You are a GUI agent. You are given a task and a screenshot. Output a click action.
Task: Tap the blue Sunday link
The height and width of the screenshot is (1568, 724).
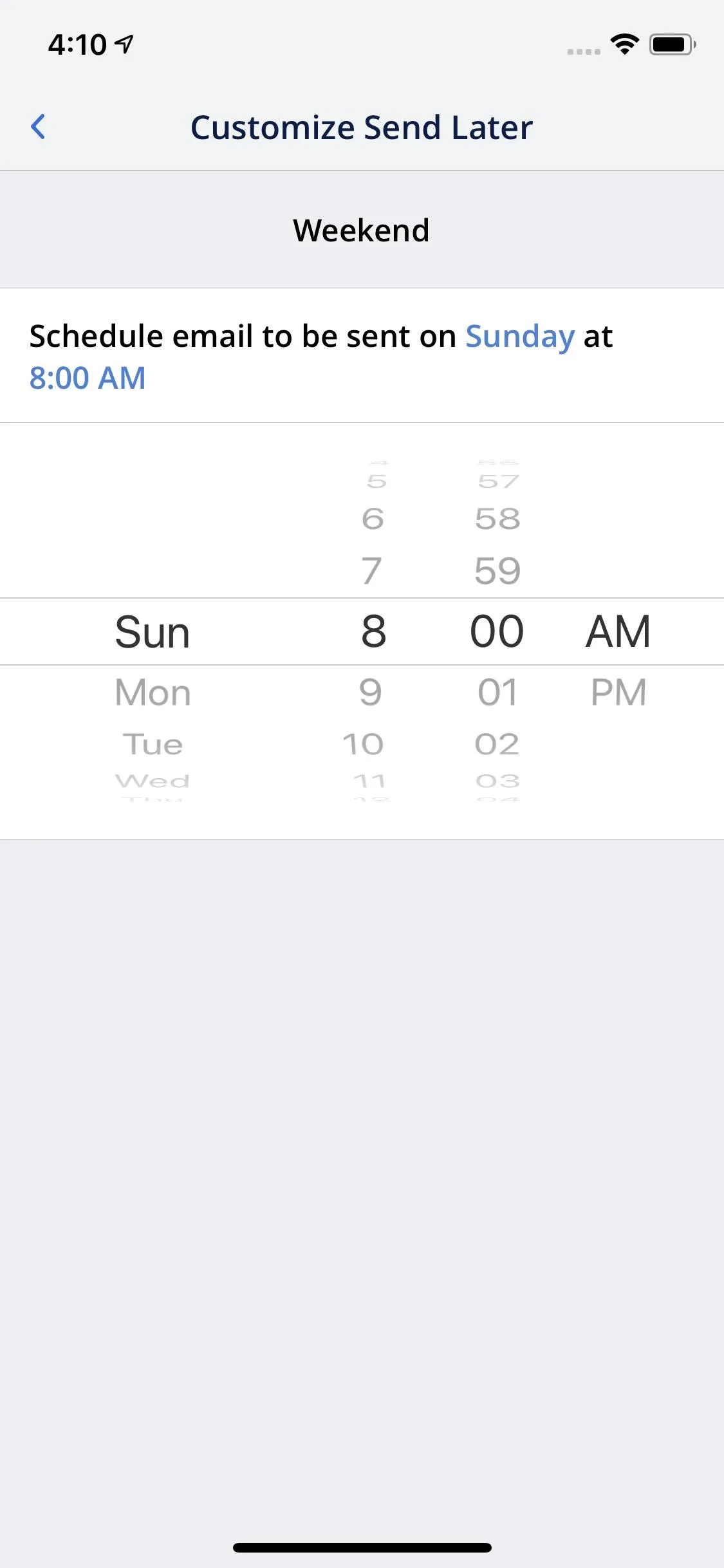tap(520, 337)
